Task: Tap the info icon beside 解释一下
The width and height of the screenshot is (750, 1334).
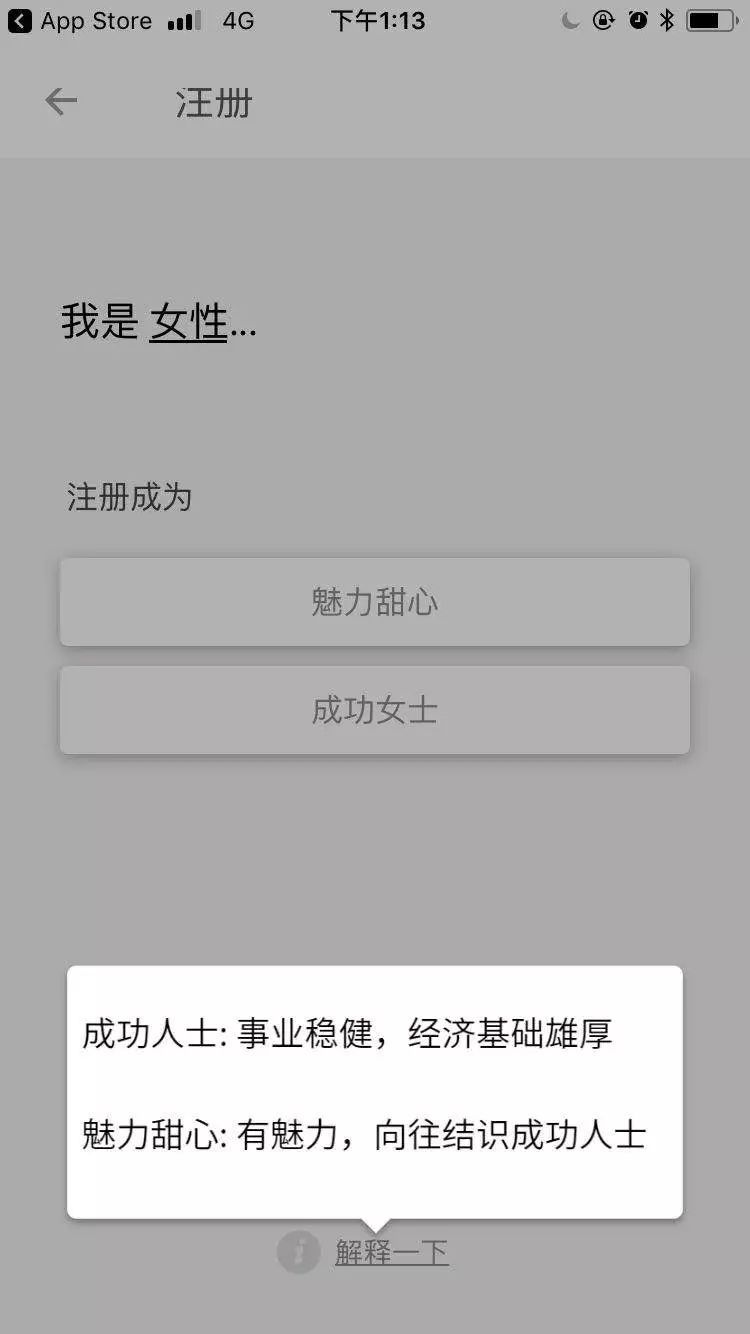Action: click(x=297, y=1252)
